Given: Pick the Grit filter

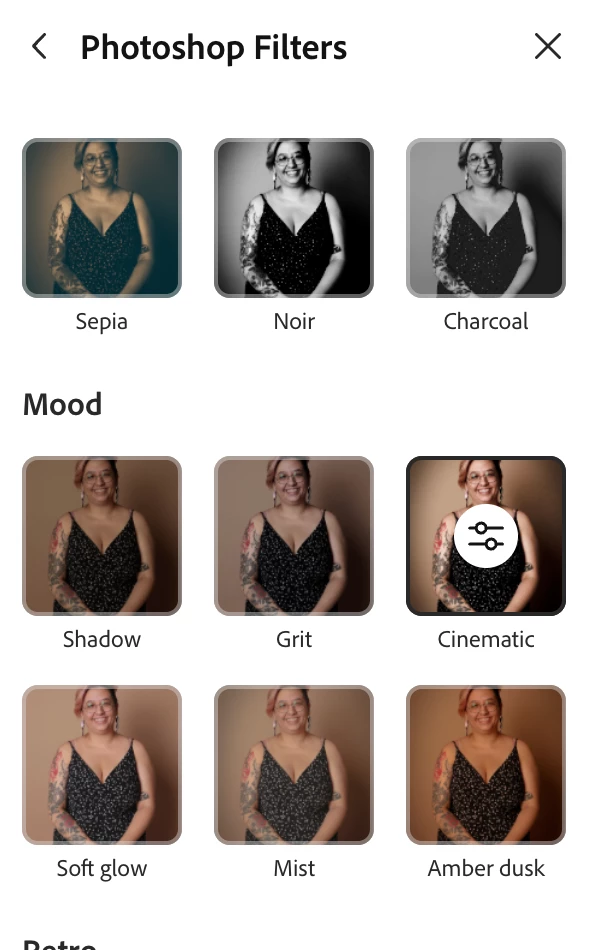Looking at the screenshot, I should tap(294, 536).
